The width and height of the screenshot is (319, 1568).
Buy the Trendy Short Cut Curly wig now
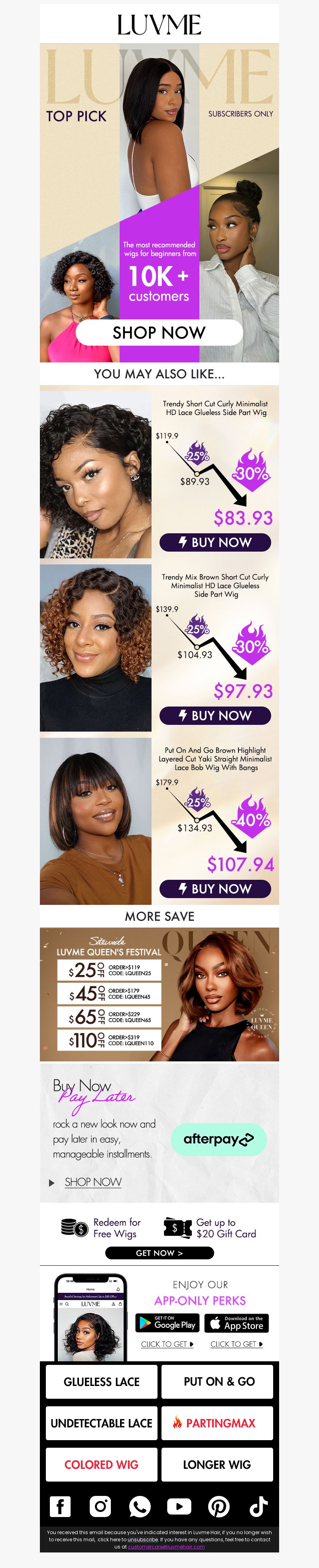[215, 542]
